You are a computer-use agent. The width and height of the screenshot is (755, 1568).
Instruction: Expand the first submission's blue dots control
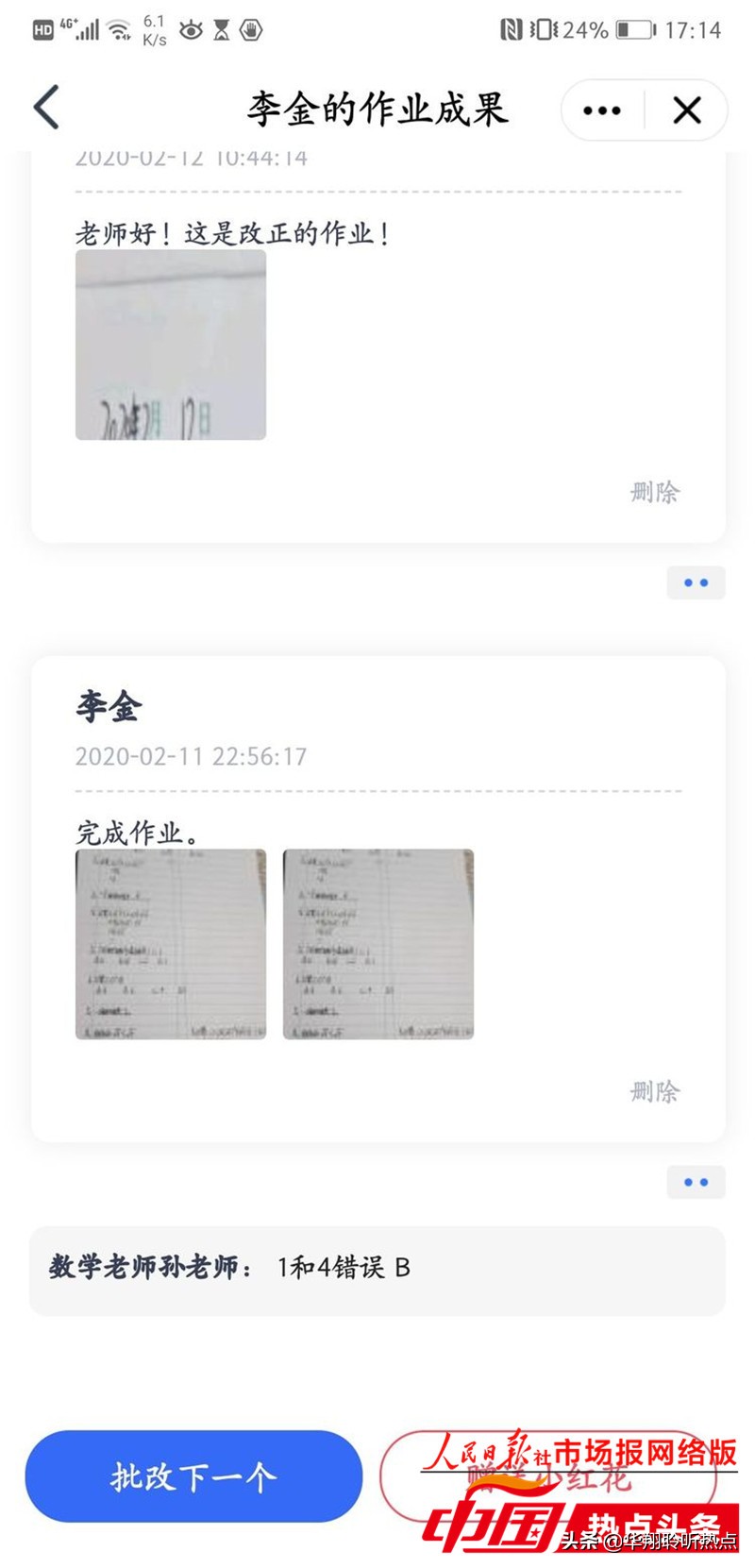click(x=696, y=582)
